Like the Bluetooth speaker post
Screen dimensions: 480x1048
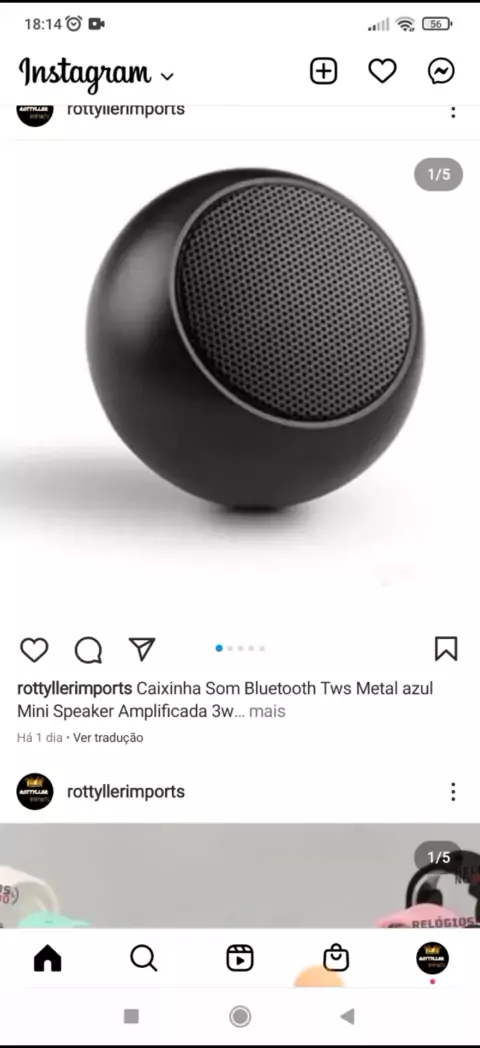coord(34,649)
